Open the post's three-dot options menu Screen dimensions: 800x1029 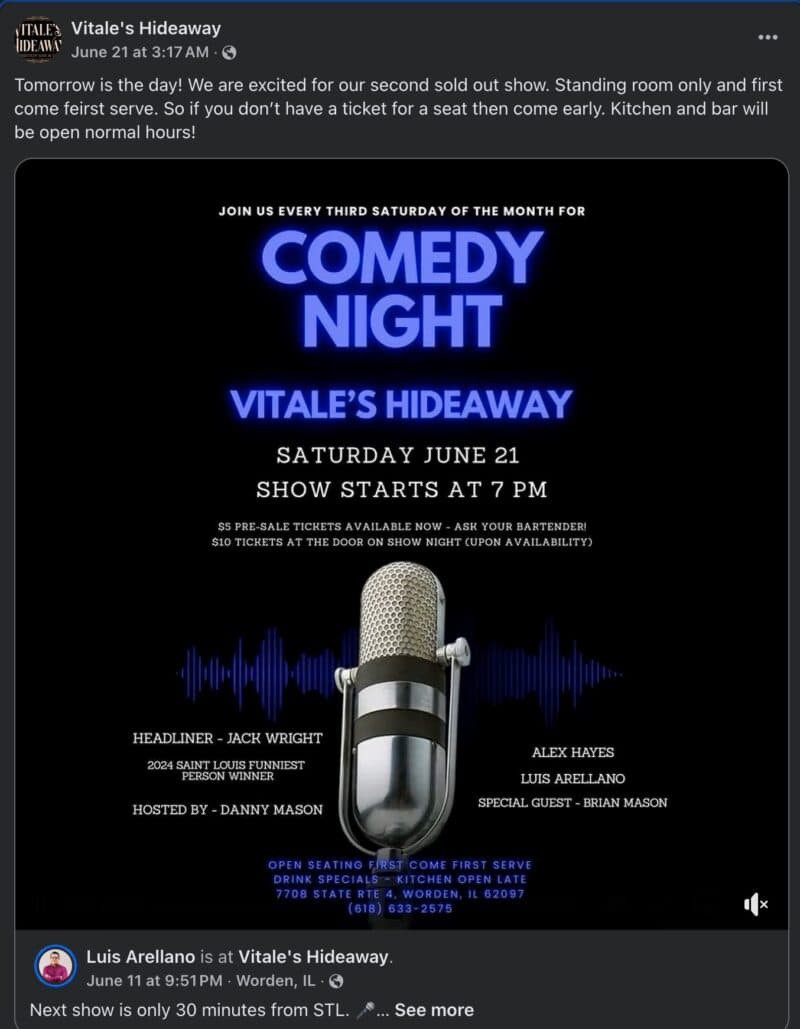click(767, 37)
